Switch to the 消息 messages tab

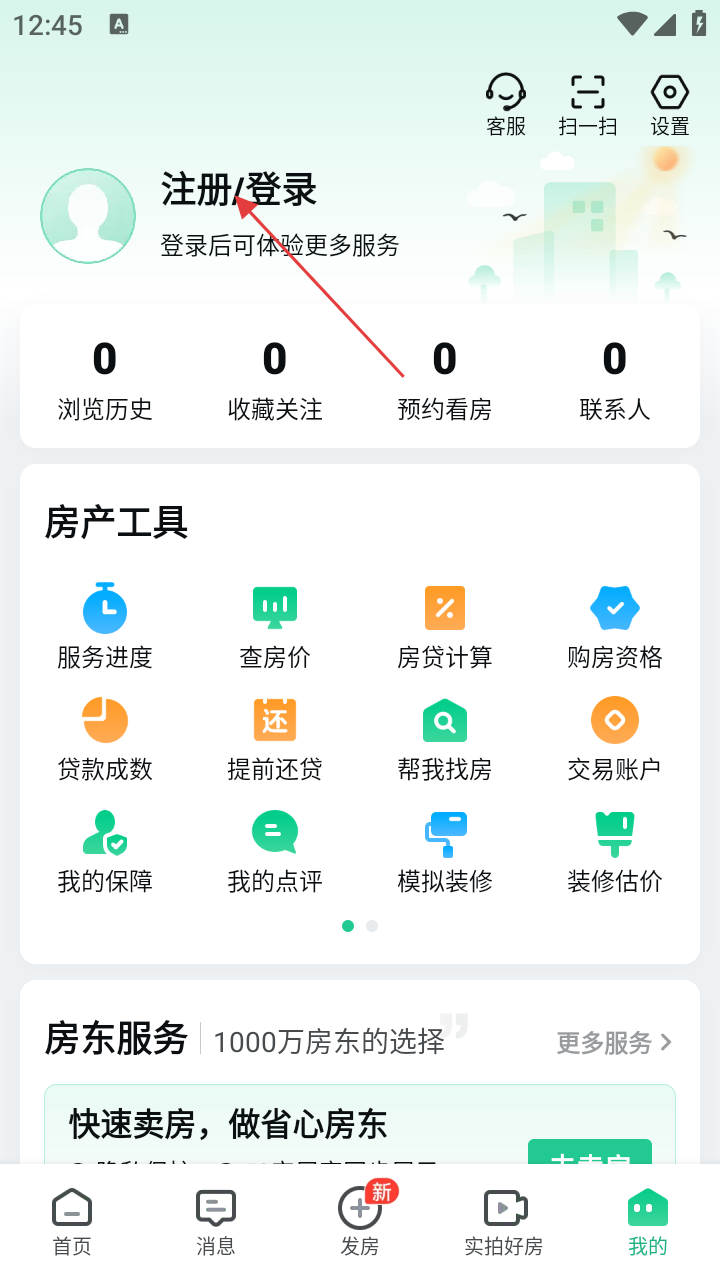coord(216,1221)
